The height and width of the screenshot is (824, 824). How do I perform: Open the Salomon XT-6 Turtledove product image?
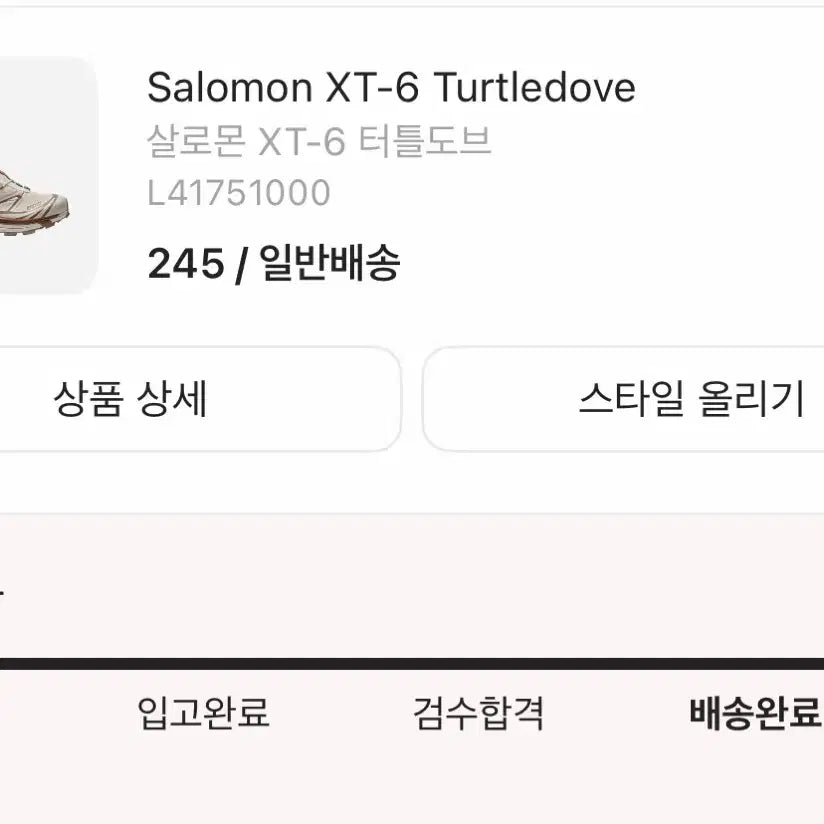pyautogui.click(x=45, y=177)
